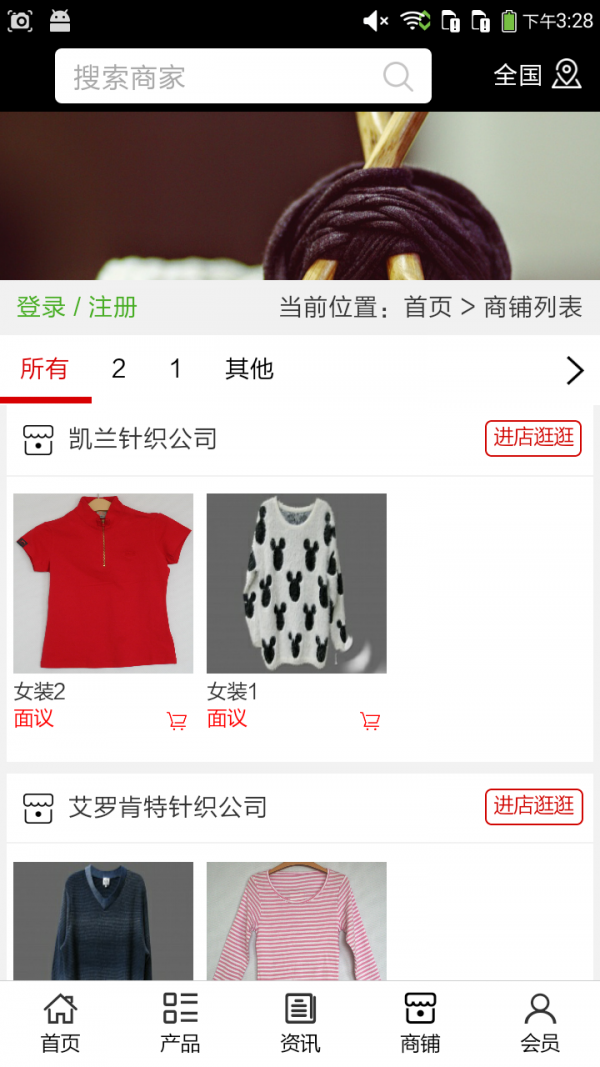Go to the 首页 bottom tab
Image resolution: width=600 pixels, height=1067 pixels.
point(60,1023)
